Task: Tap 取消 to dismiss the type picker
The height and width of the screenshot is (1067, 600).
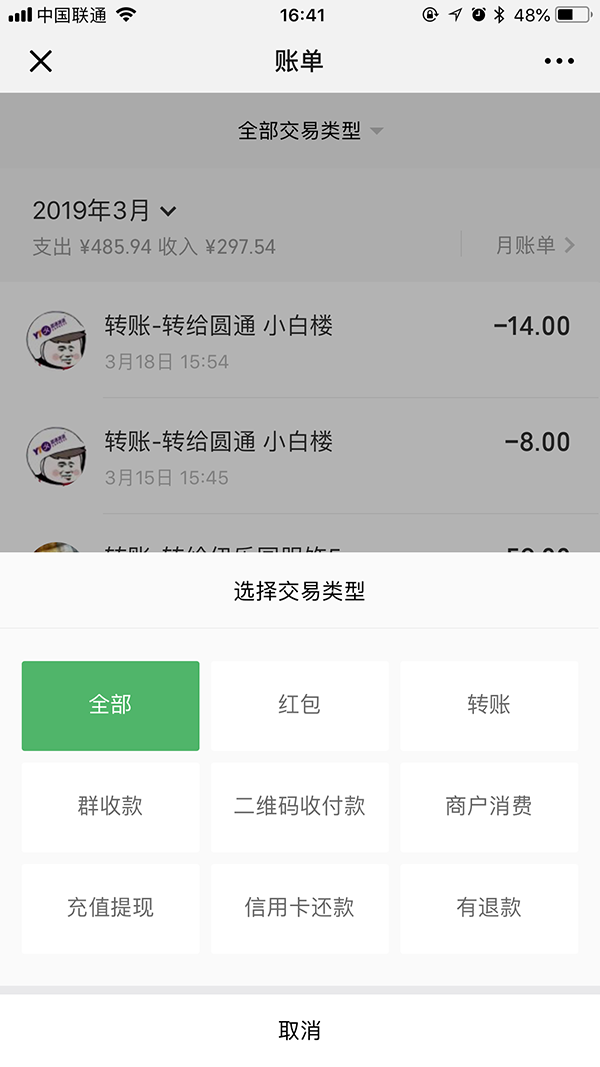Action: [x=299, y=1030]
